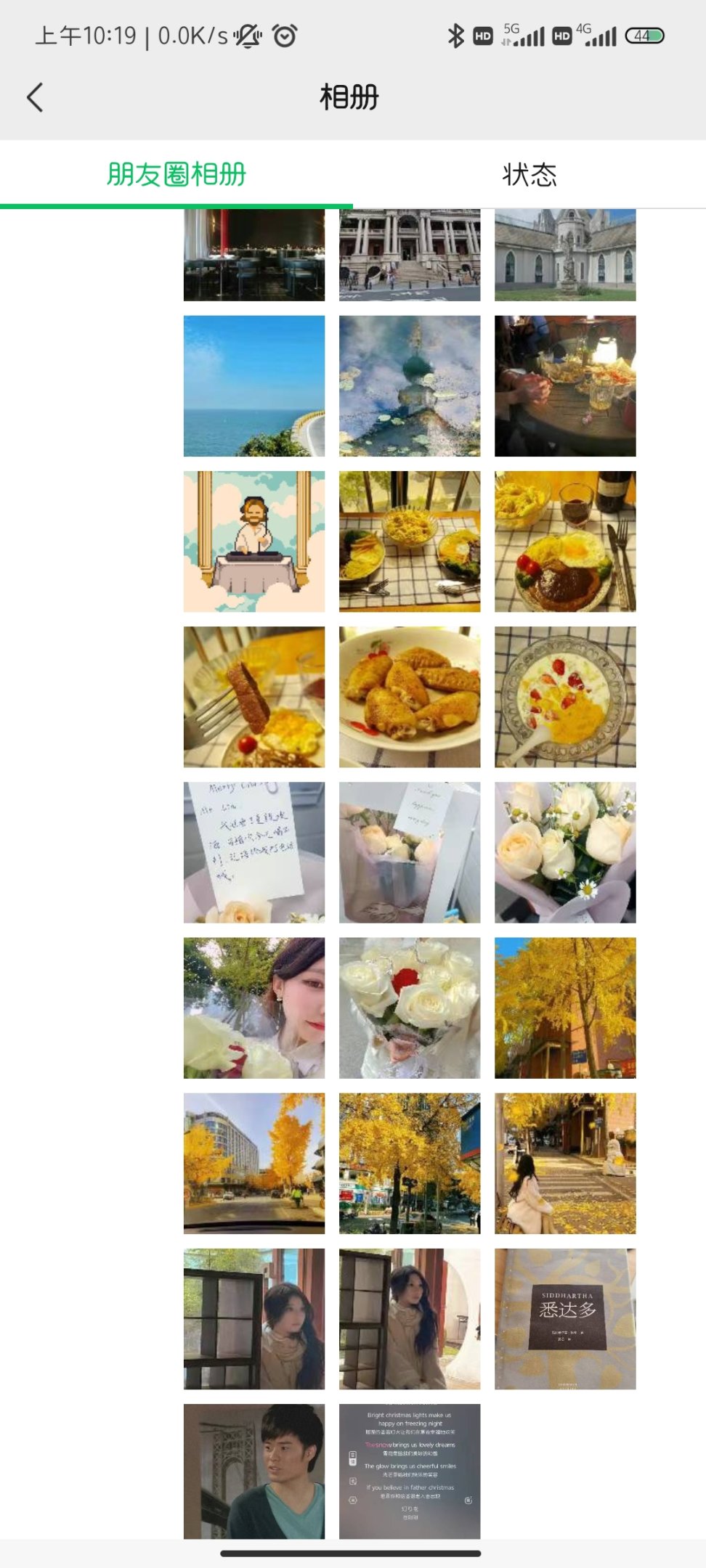View the fried egg and steak plate photo

coord(565,541)
